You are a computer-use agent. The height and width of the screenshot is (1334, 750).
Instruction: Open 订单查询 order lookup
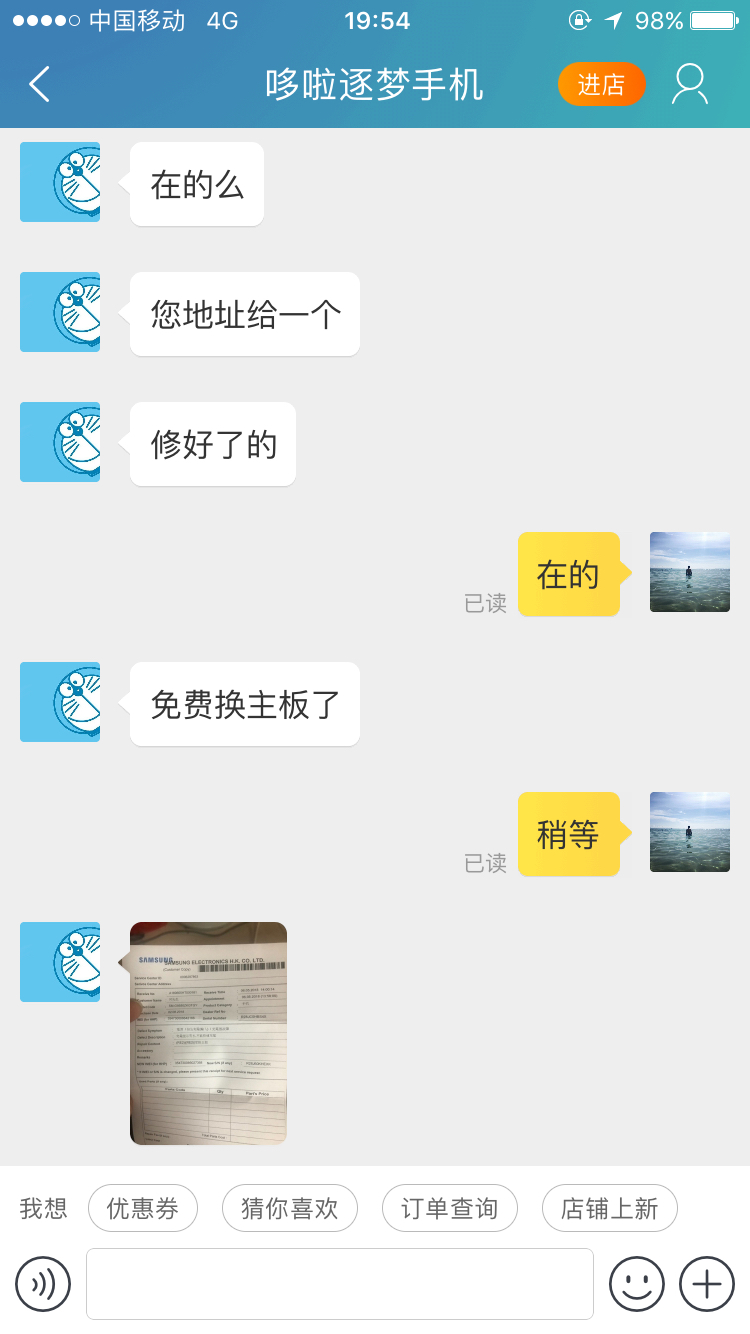coord(450,1208)
